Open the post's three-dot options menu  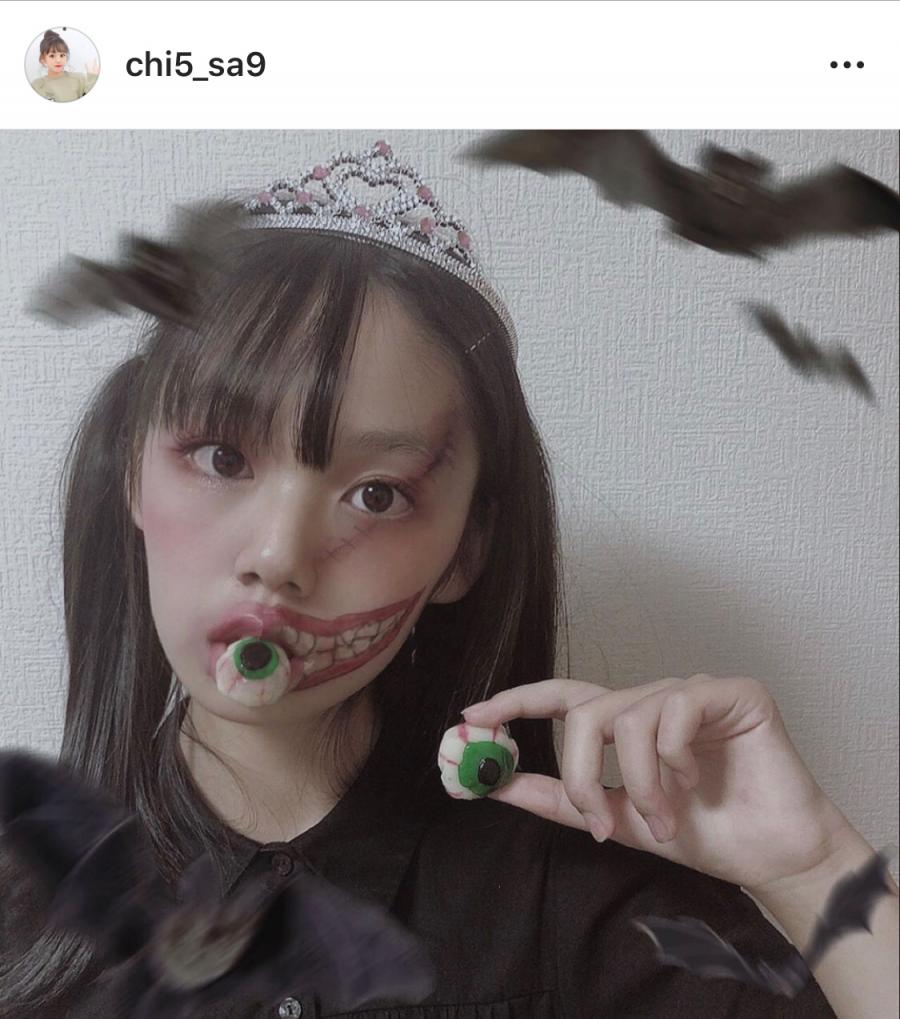pos(846,65)
